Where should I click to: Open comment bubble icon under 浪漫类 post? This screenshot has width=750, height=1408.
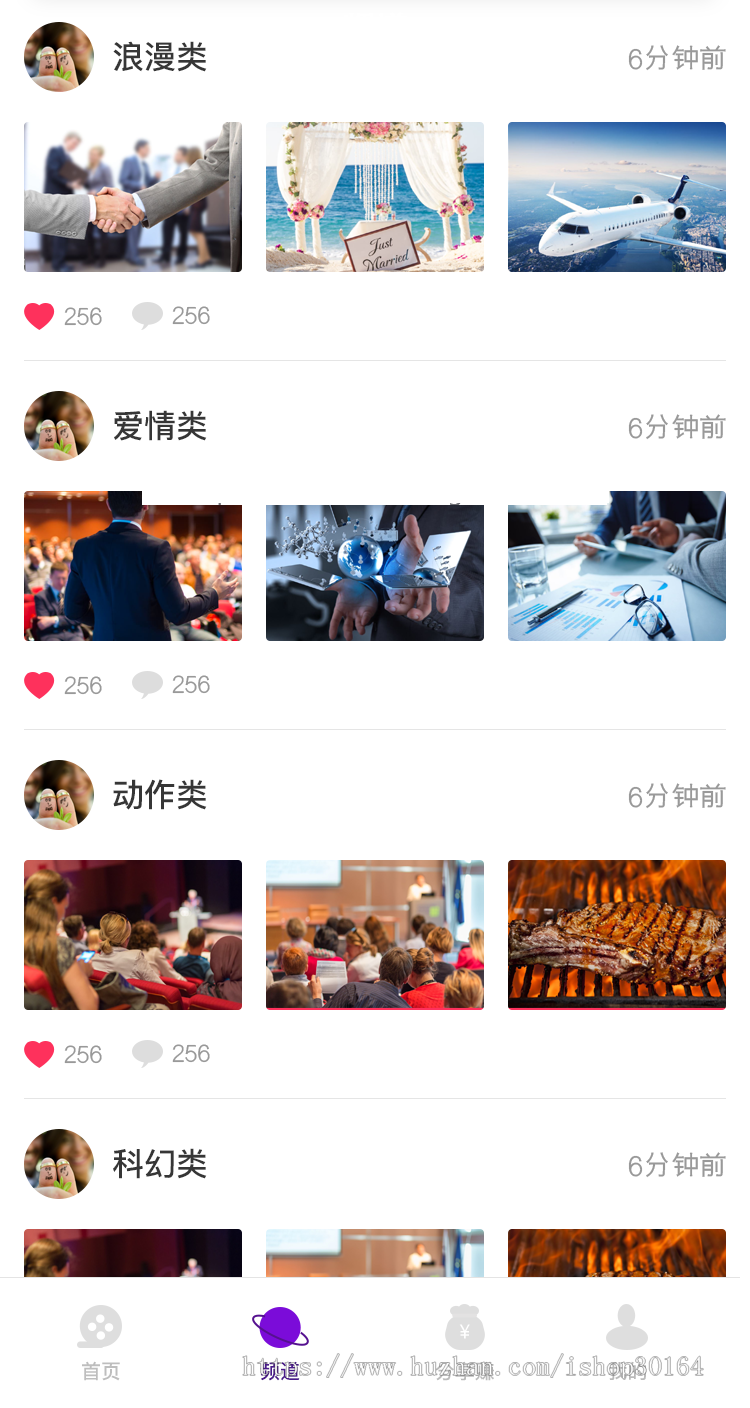coord(146,315)
